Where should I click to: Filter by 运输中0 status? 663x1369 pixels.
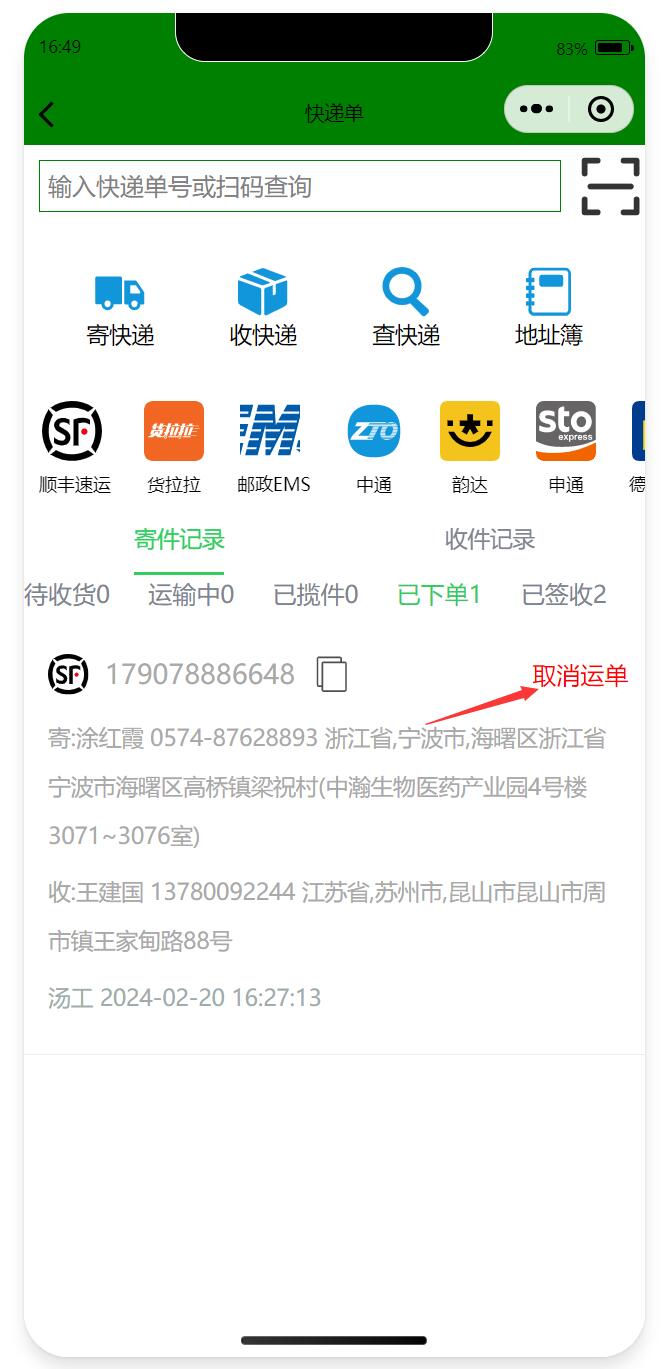coord(191,595)
